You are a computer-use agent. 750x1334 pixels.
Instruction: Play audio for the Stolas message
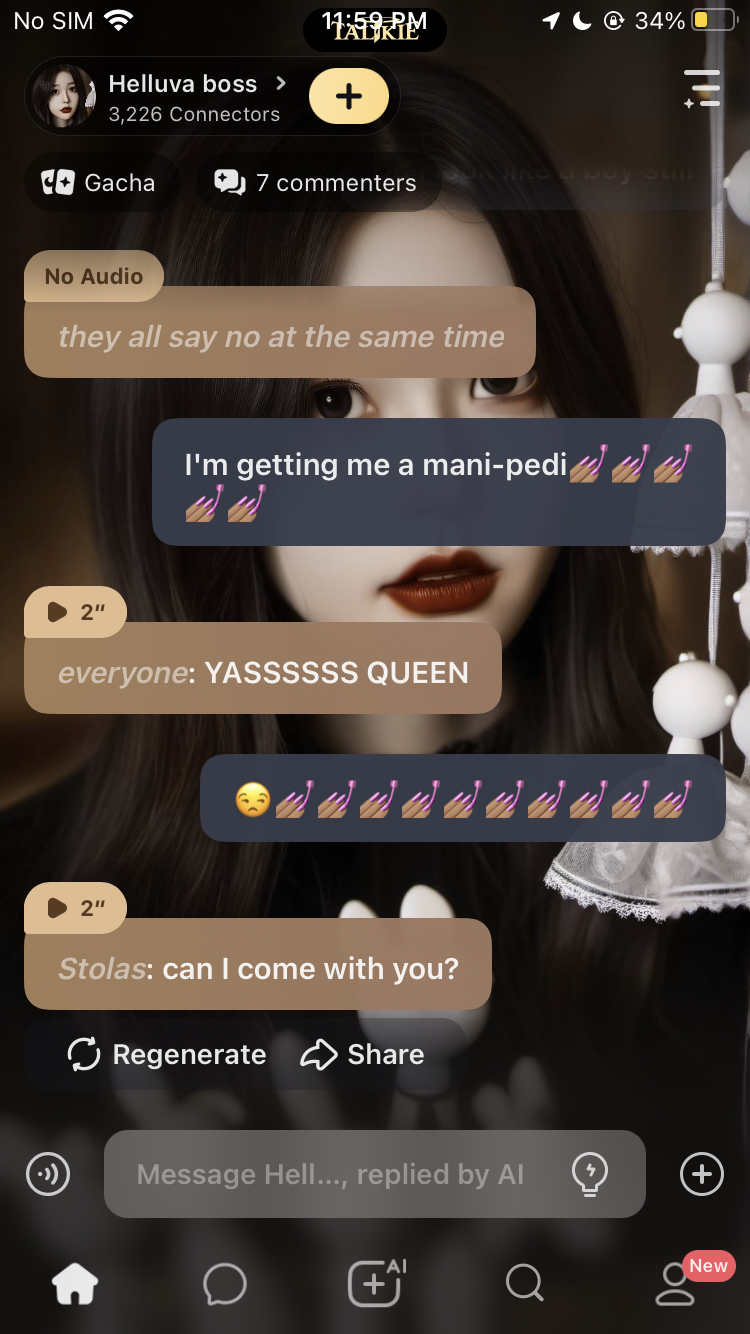coord(75,908)
